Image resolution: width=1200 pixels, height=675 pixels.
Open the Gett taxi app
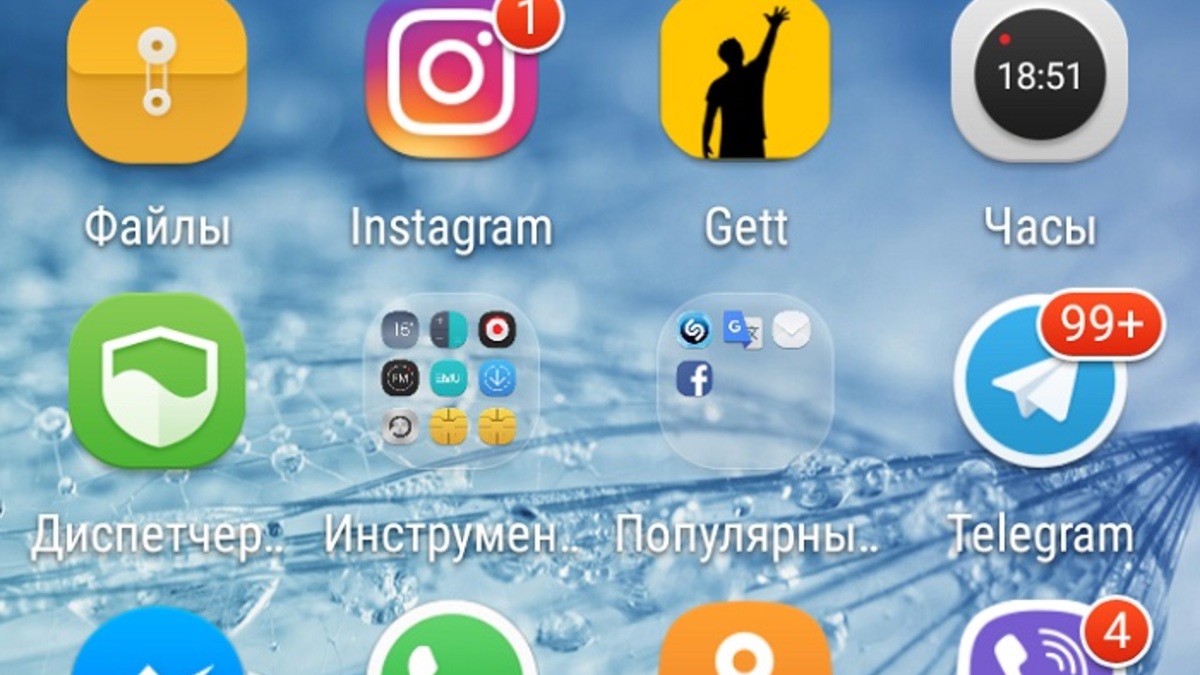point(745,78)
